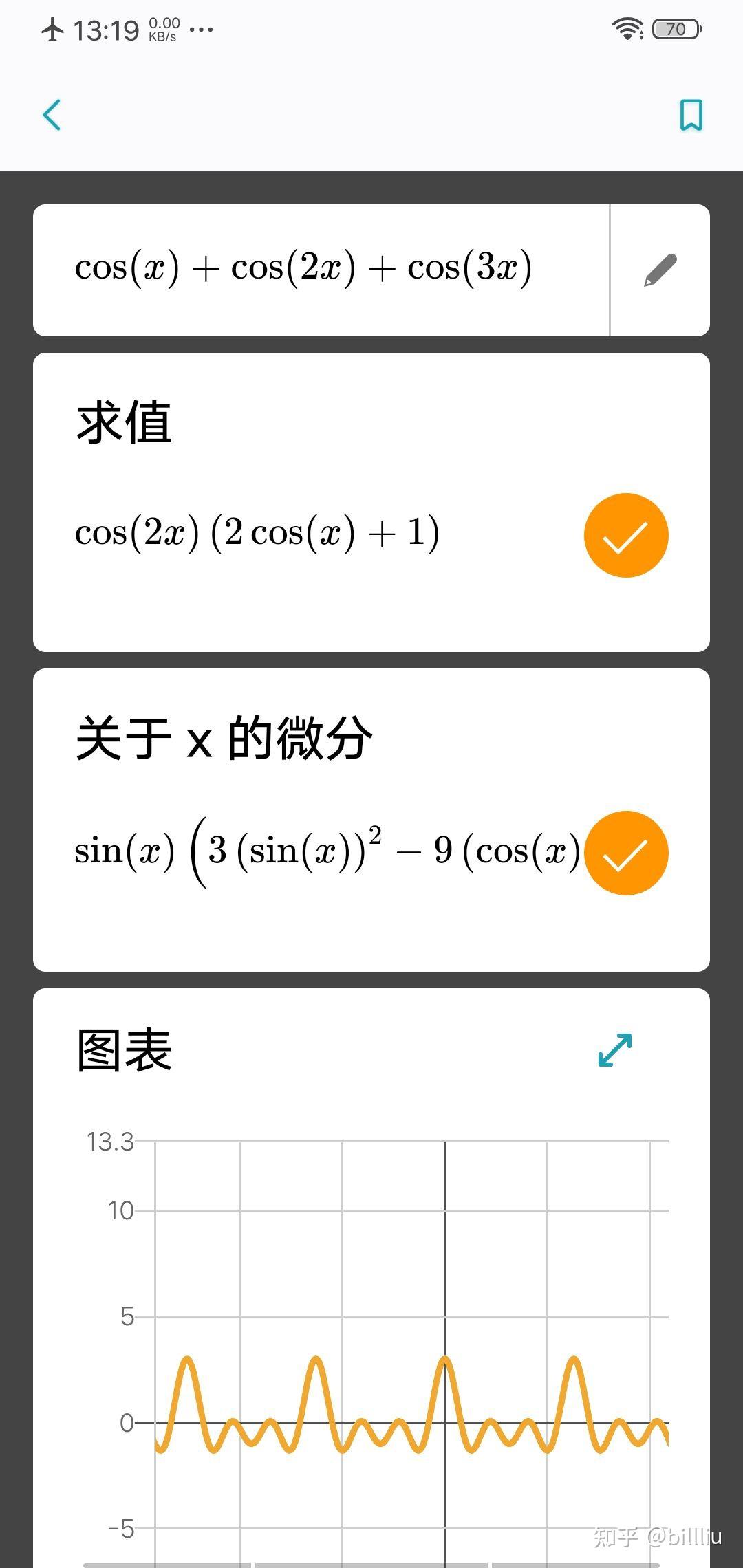Edit the equation with the pencil icon
The image size is (743, 1568).
click(x=659, y=268)
